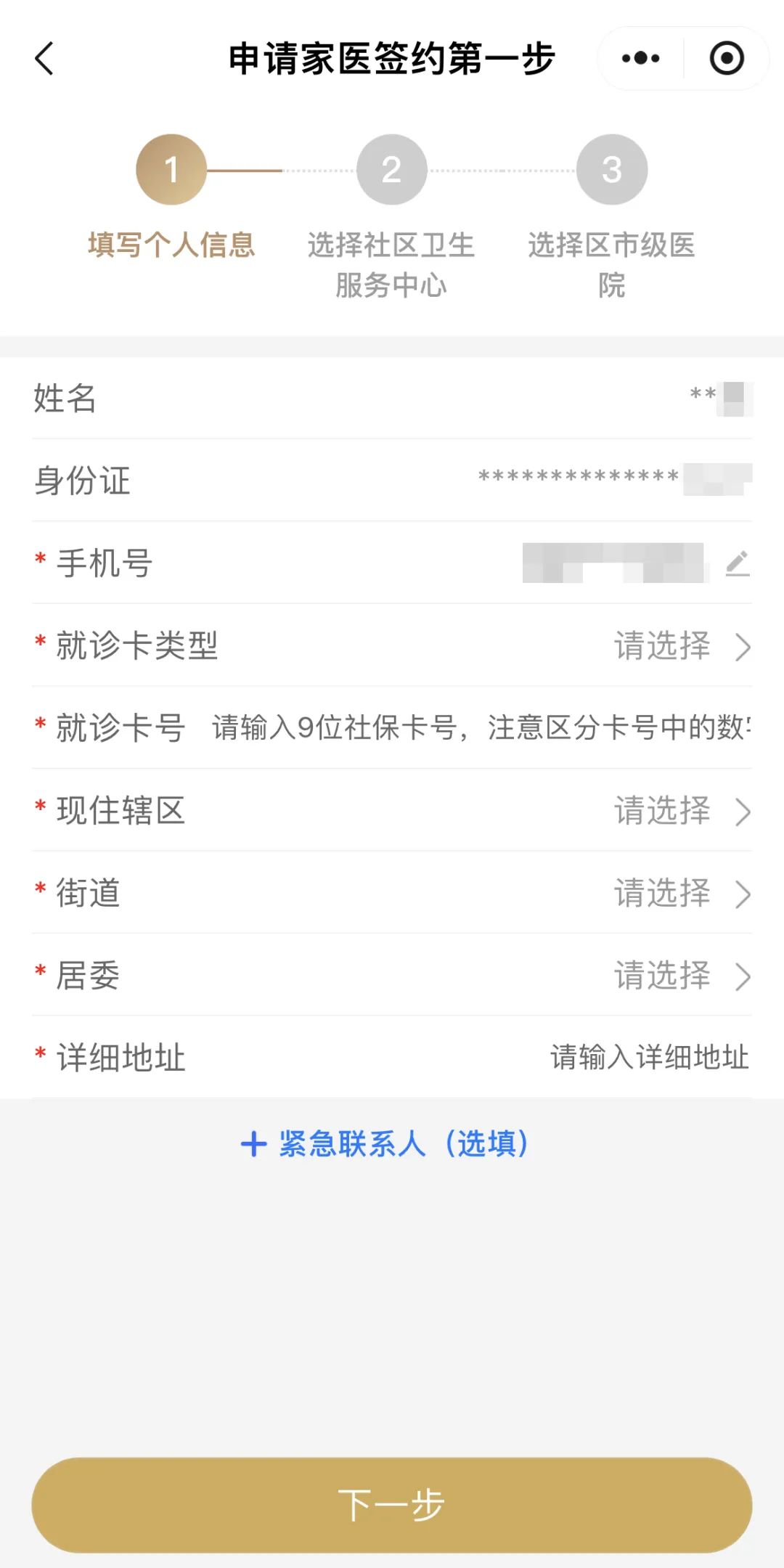The width and height of the screenshot is (784, 1568).
Task: Close the mini program with the circle icon
Action: [726, 59]
